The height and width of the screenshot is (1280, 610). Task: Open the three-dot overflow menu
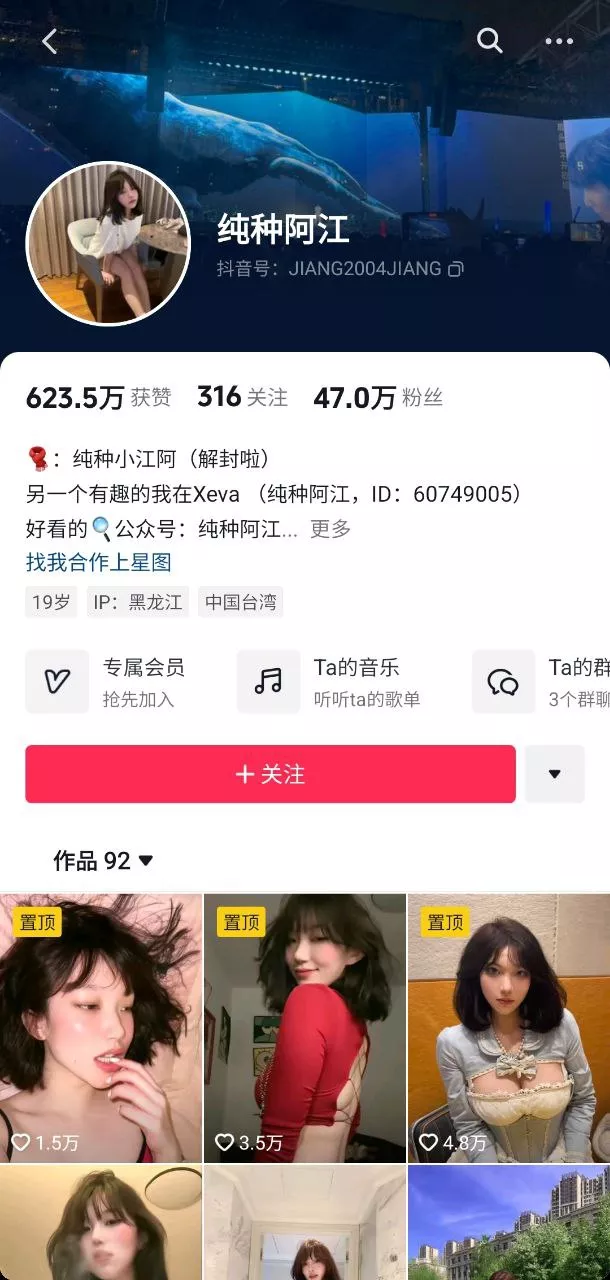[x=559, y=41]
